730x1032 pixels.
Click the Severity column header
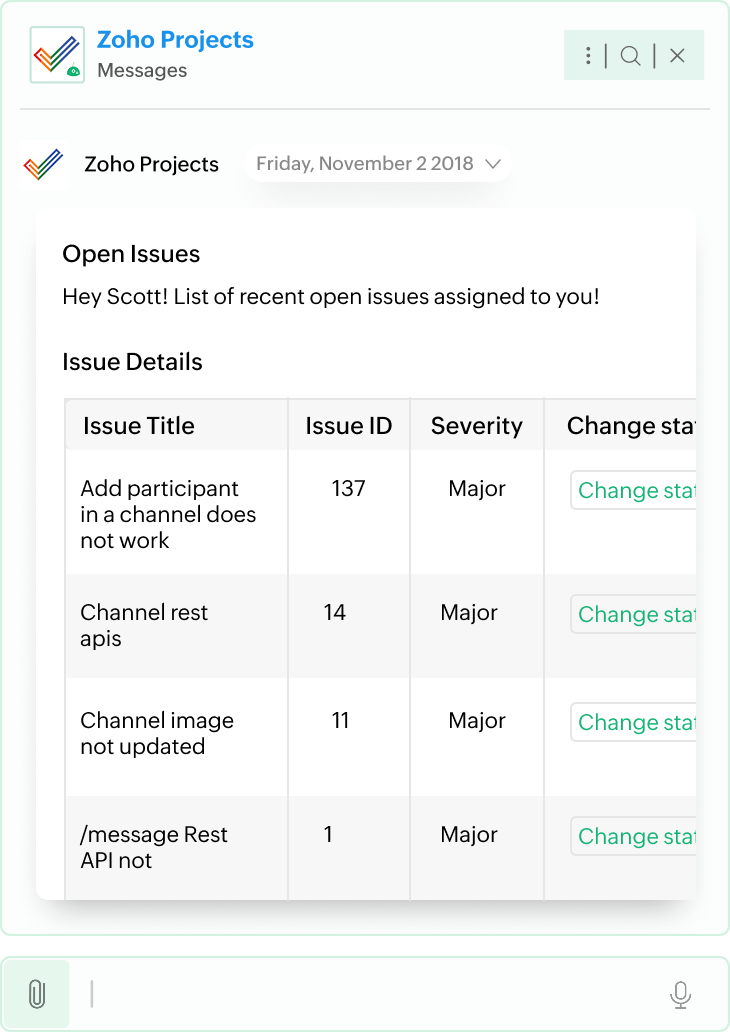[x=476, y=425]
